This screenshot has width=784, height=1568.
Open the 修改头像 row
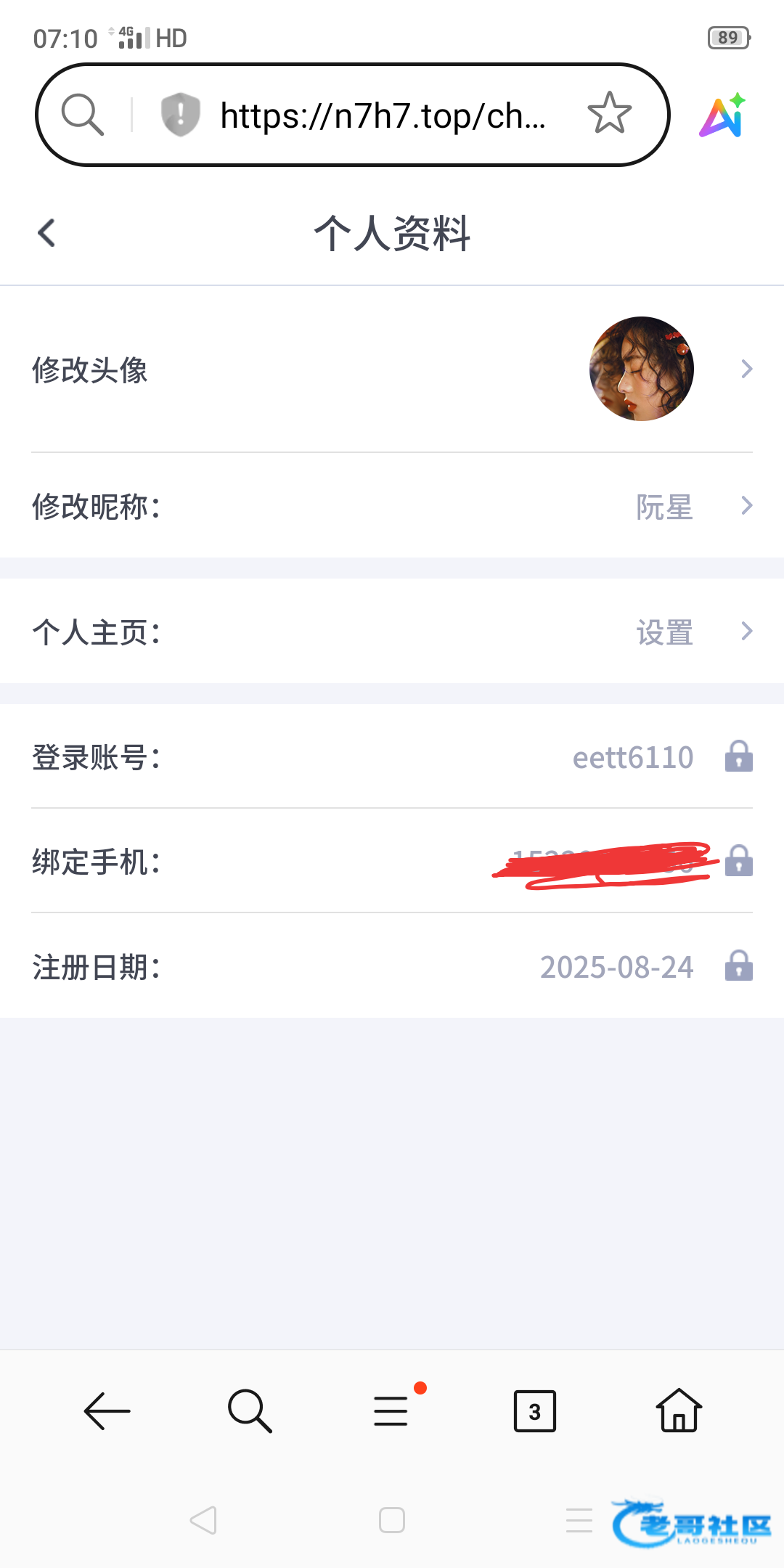392,369
